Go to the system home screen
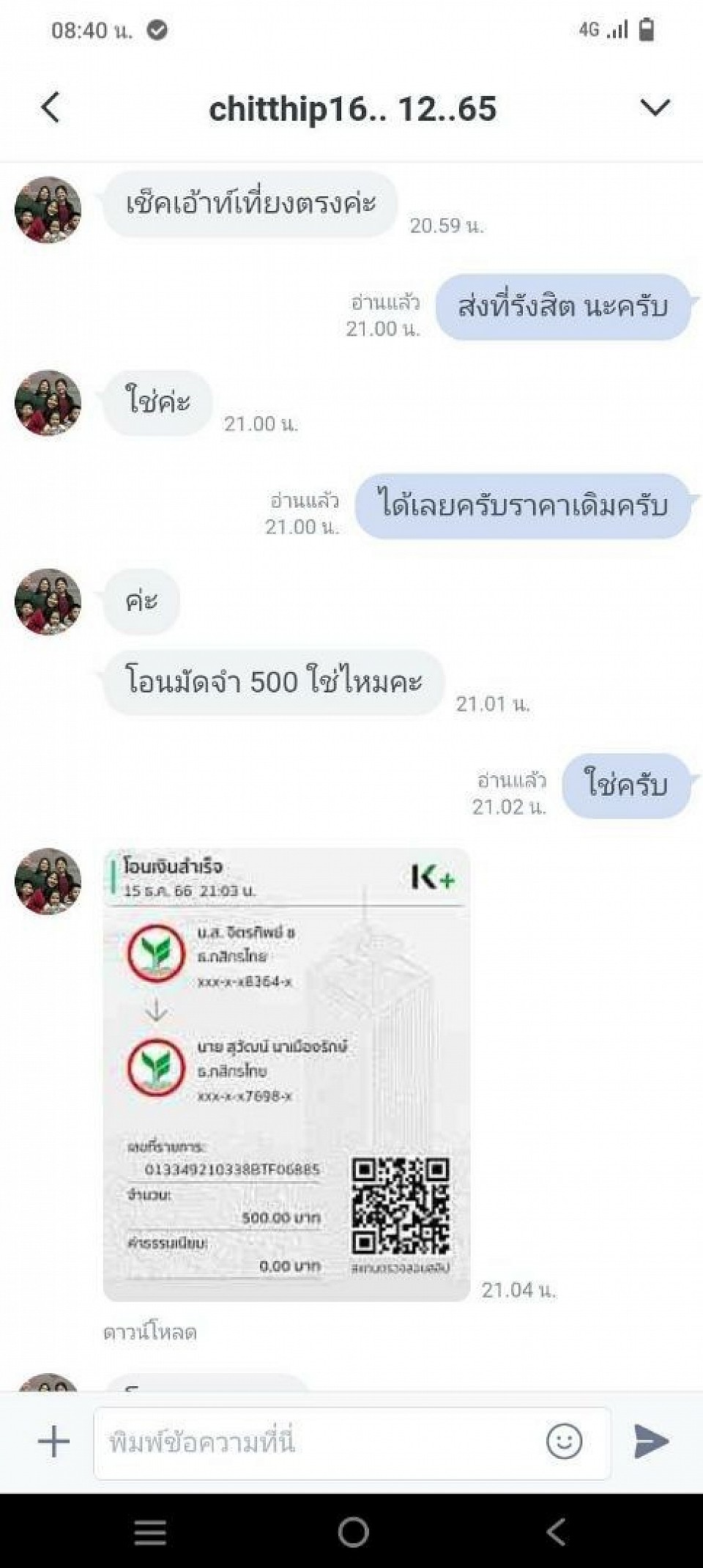 [x=353, y=1531]
